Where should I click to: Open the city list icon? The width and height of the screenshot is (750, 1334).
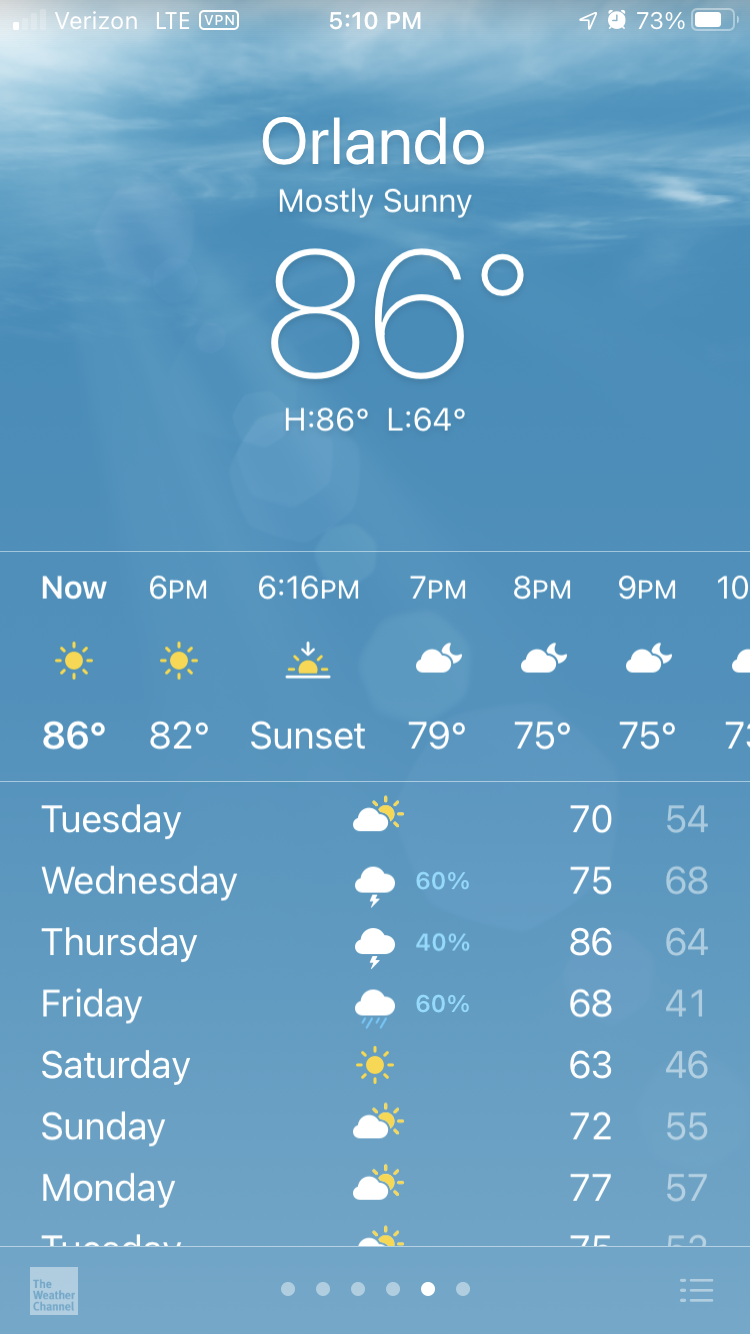pyautogui.click(x=696, y=1290)
